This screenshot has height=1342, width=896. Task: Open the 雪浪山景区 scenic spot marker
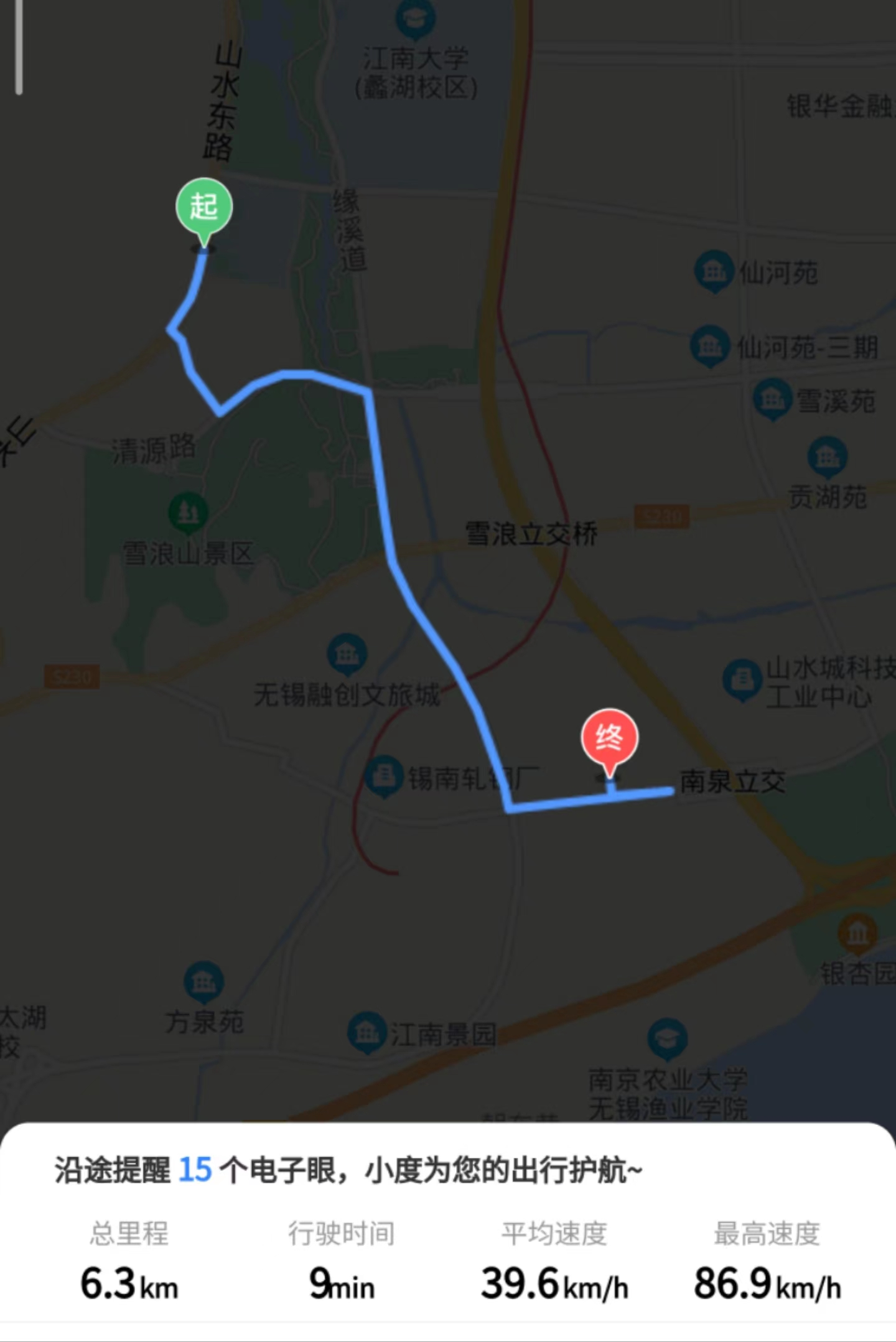tap(188, 513)
